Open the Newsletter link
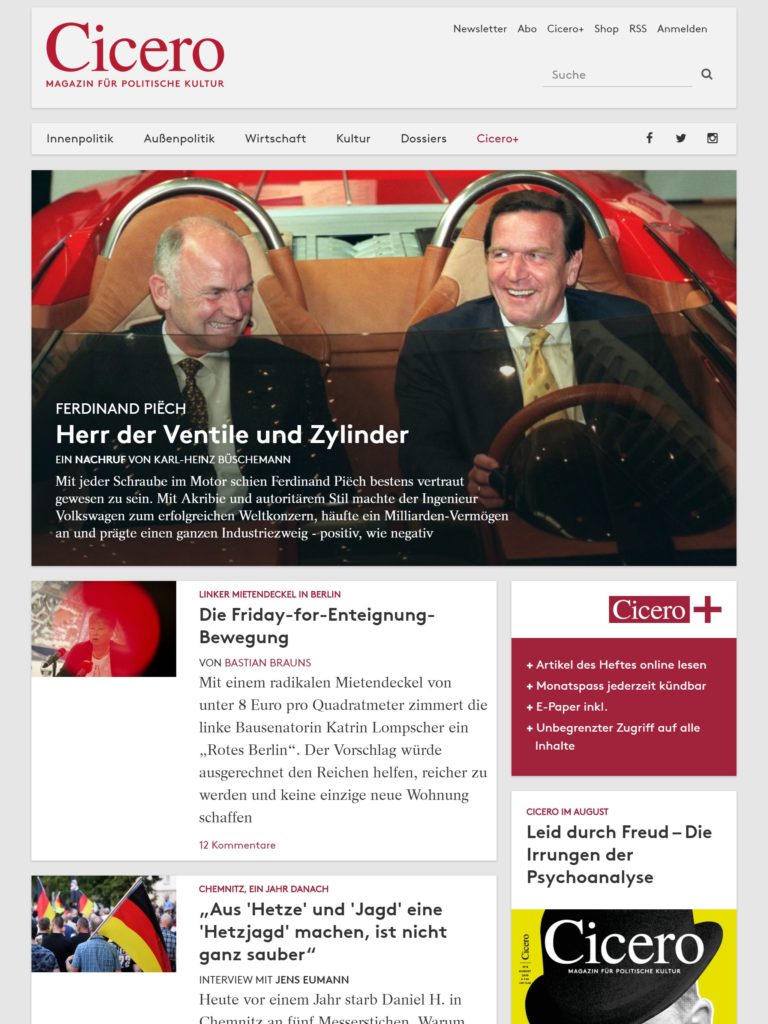This screenshot has height=1024, width=768. pos(479,29)
